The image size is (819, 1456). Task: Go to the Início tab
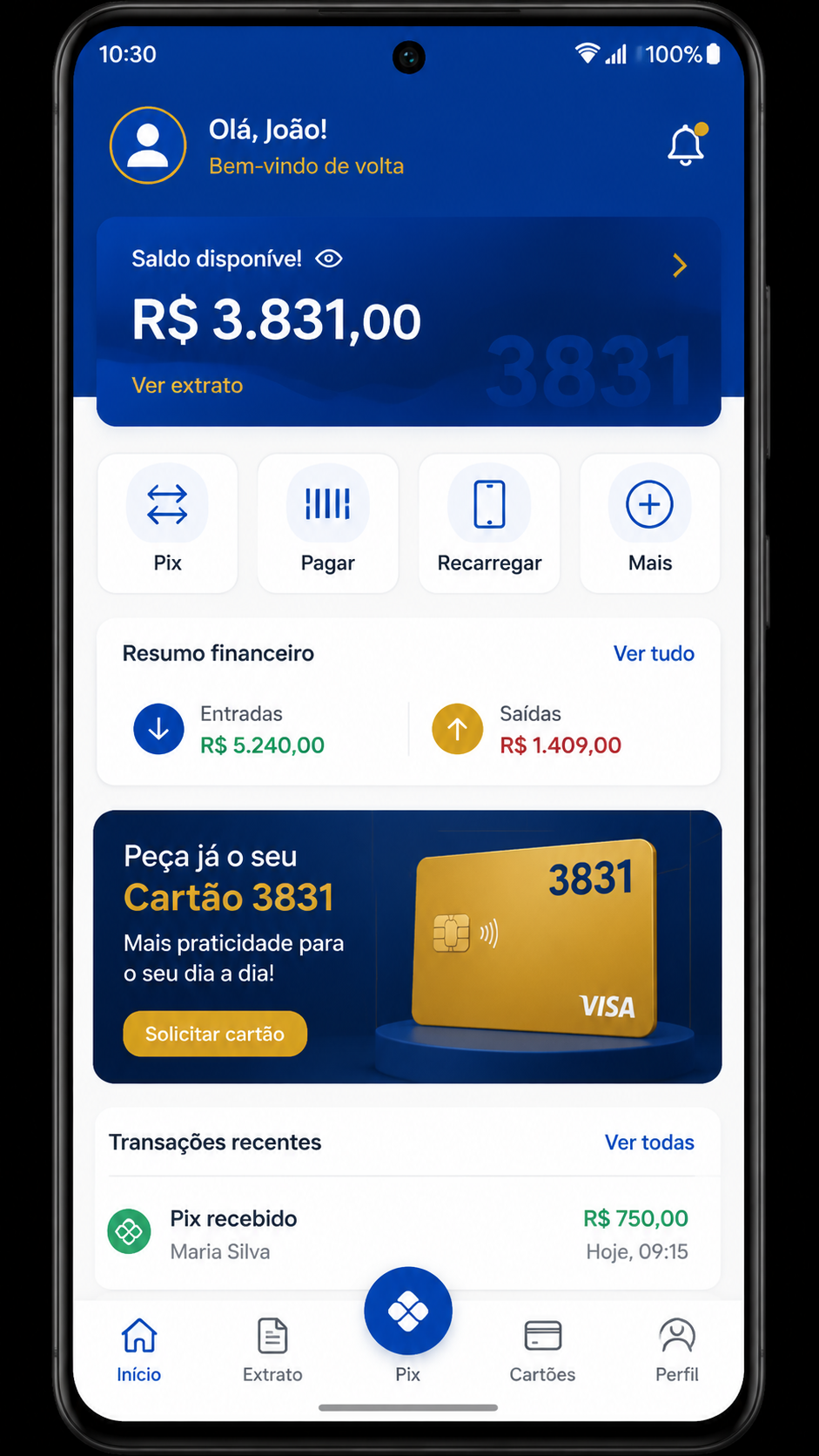point(139,1351)
